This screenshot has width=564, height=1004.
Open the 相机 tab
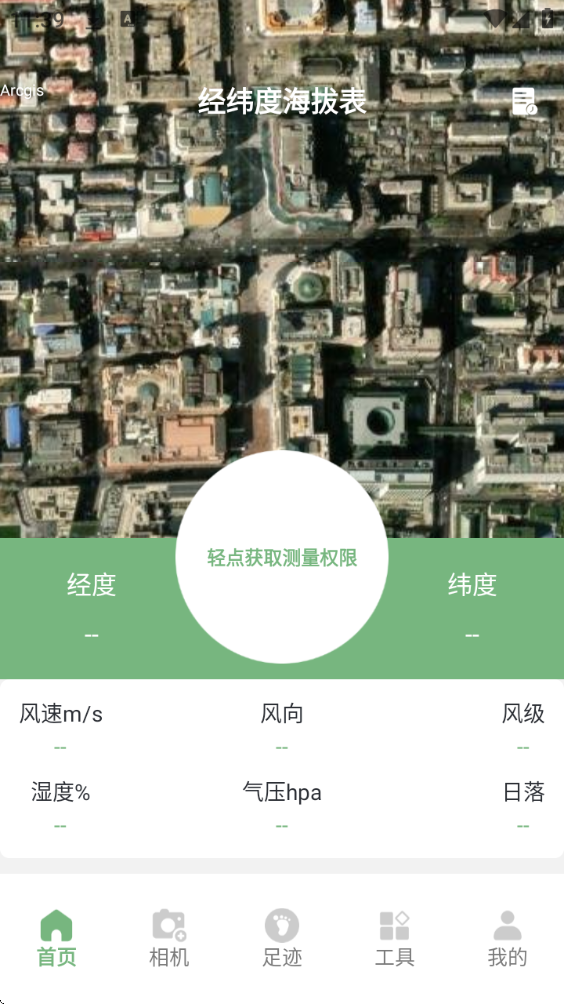click(x=169, y=937)
